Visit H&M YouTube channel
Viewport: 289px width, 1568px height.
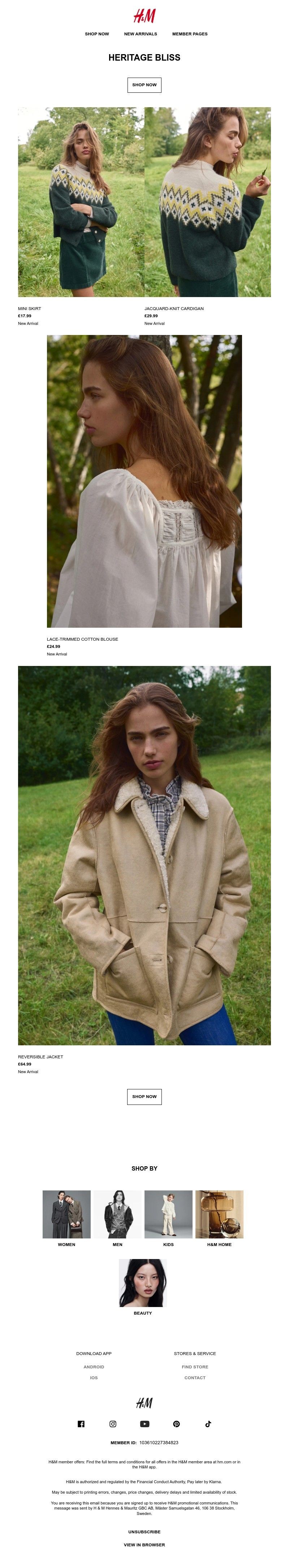[x=144, y=1424]
